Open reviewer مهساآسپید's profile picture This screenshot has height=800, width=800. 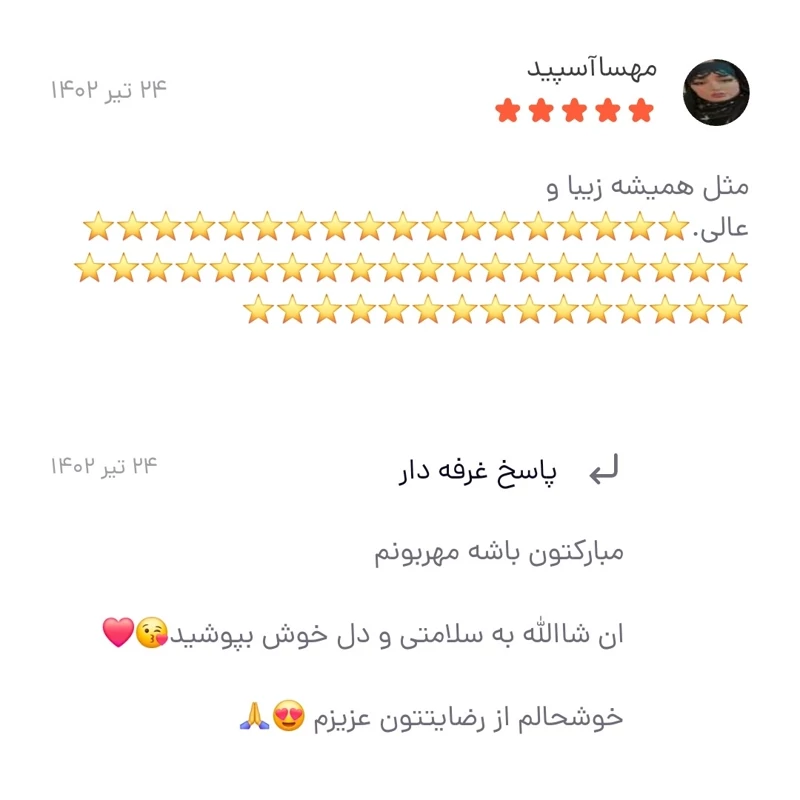click(716, 92)
